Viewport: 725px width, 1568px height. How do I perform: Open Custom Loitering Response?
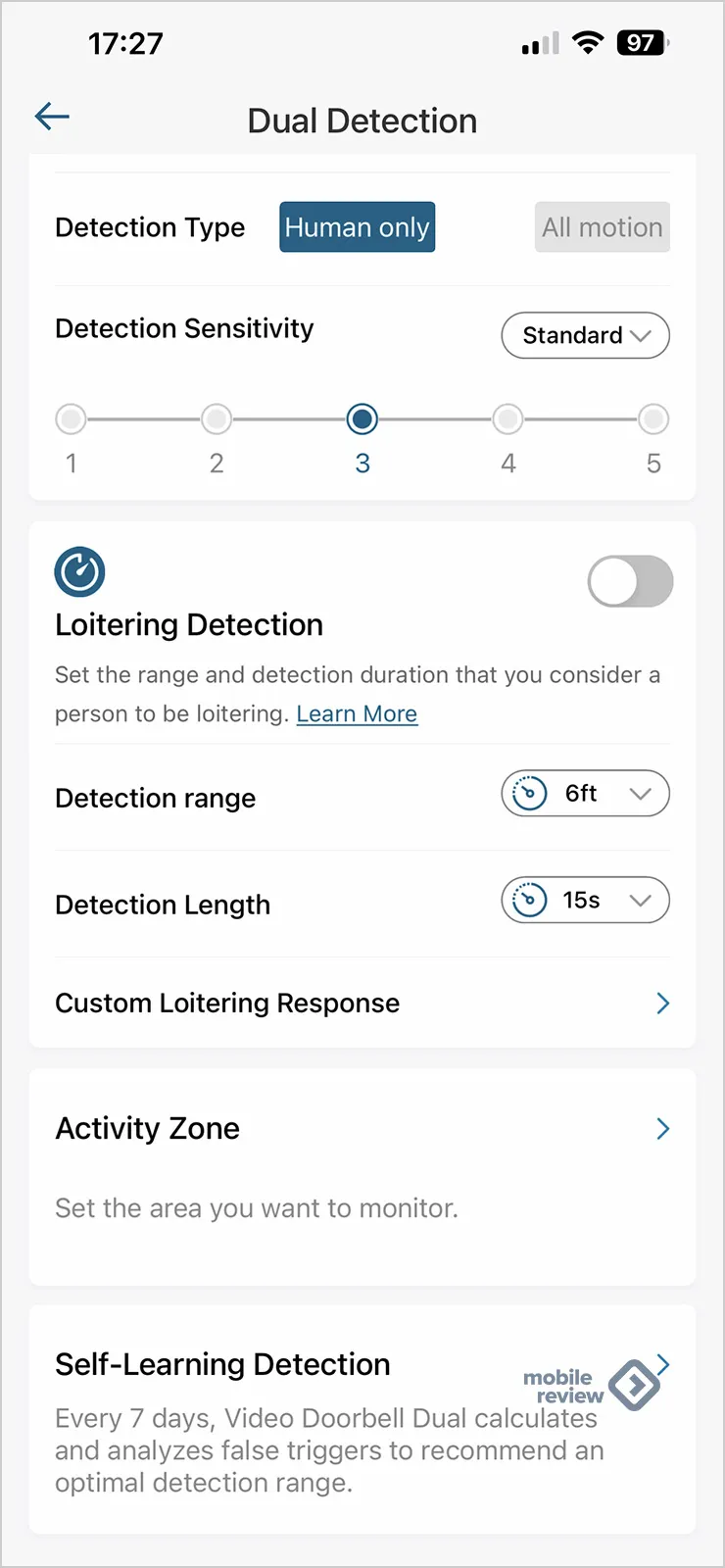tap(362, 1003)
